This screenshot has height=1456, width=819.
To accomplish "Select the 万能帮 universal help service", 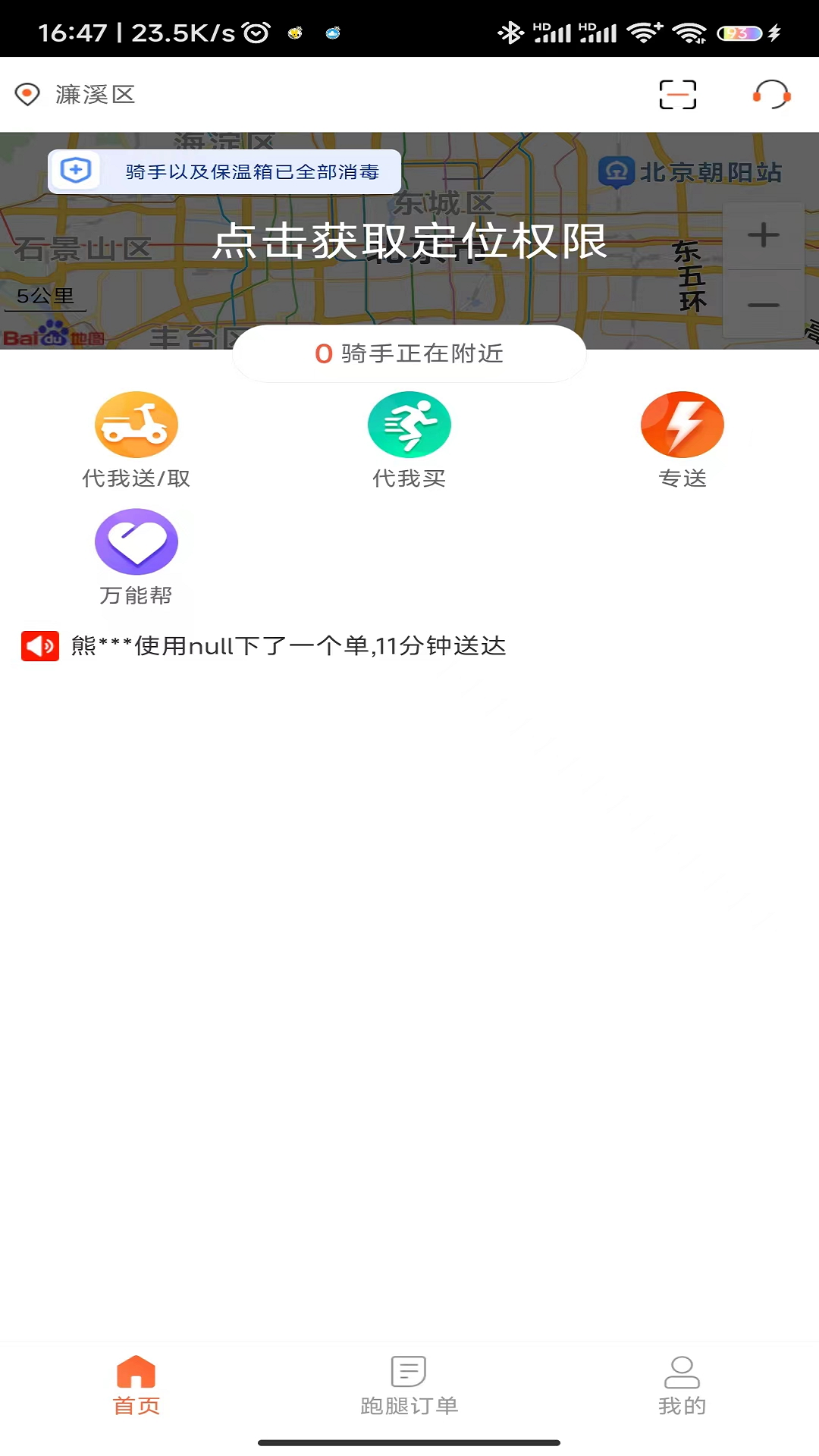I will 136,556.
